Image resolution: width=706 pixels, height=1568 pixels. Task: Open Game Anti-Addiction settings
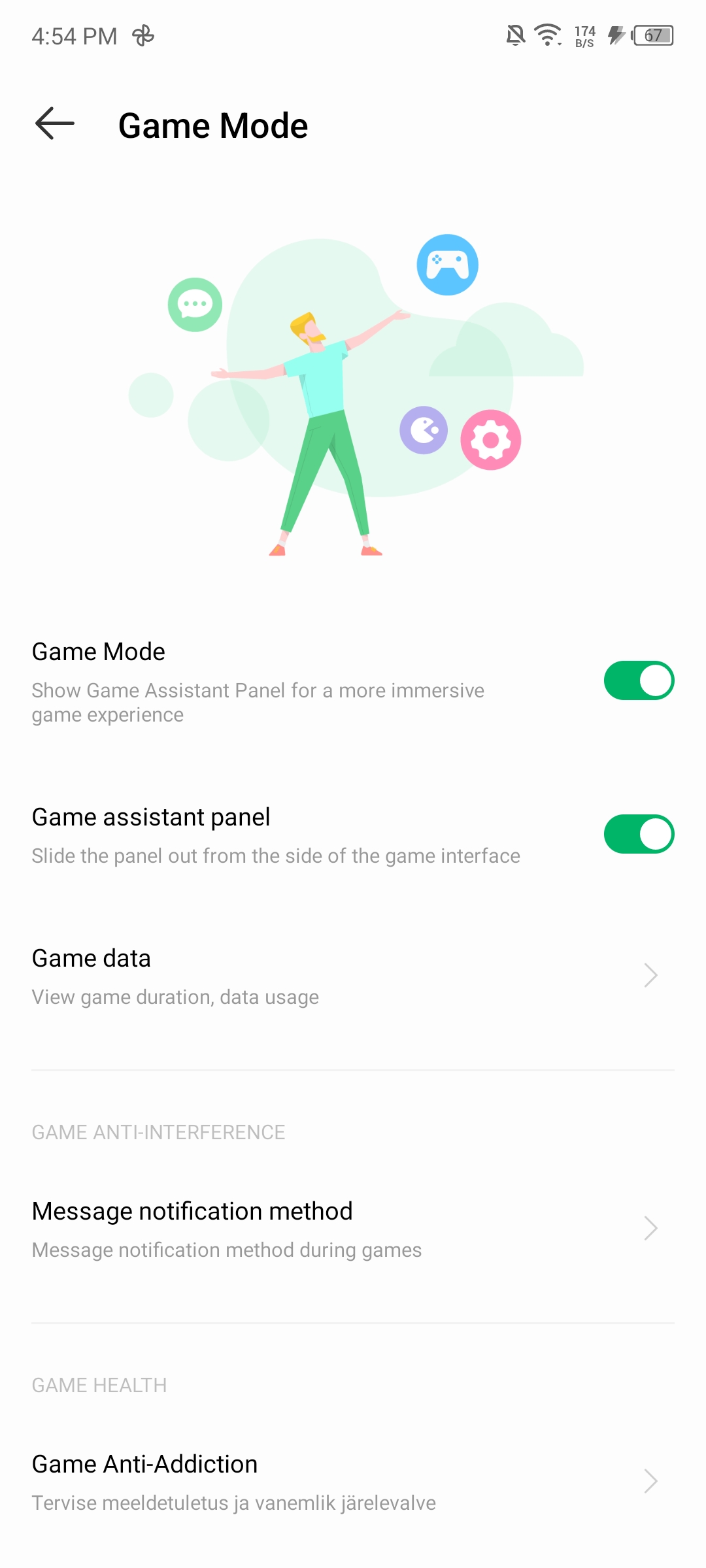pos(353,1482)
